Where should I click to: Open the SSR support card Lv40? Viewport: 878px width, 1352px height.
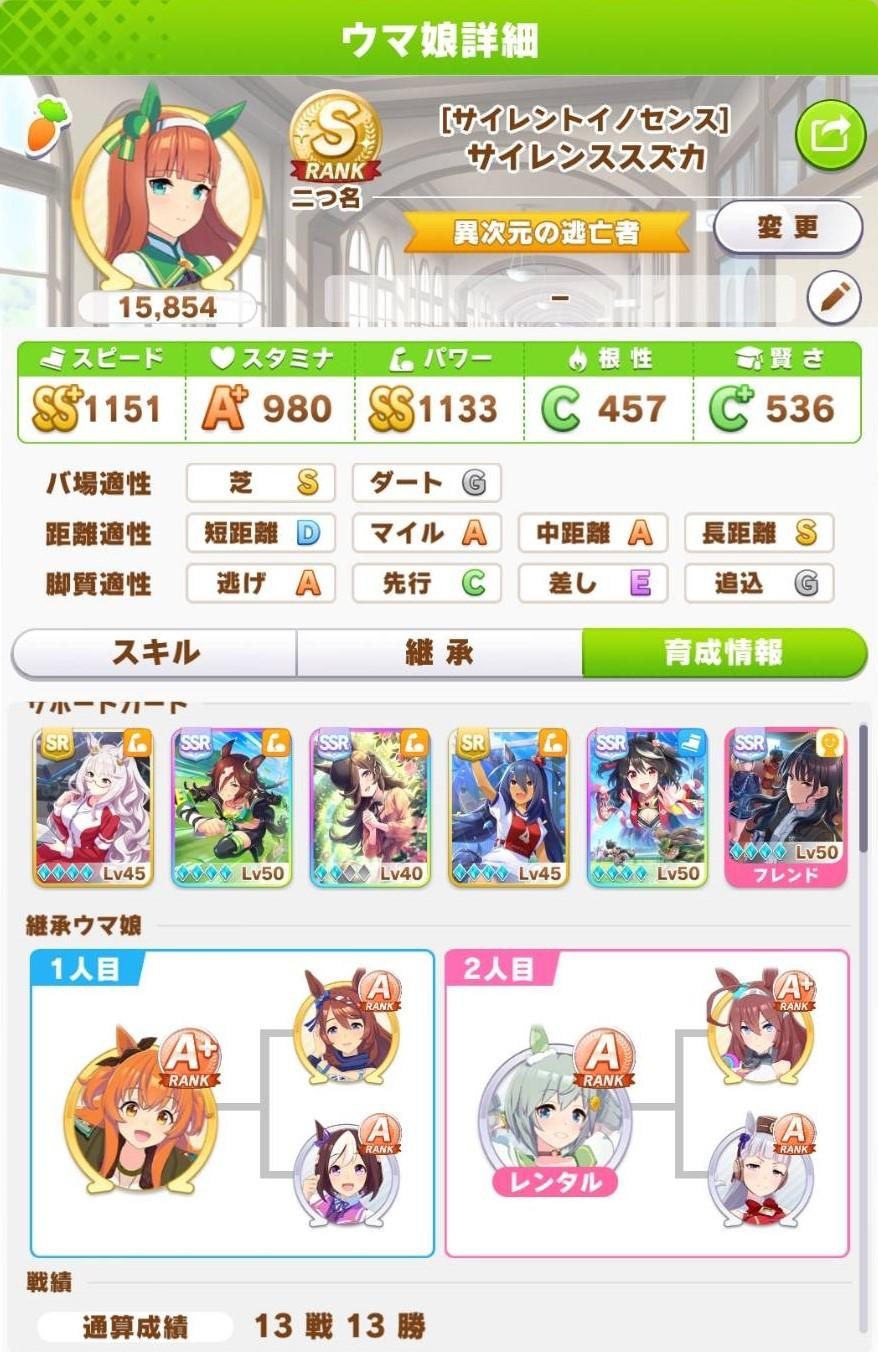point(369,807)
